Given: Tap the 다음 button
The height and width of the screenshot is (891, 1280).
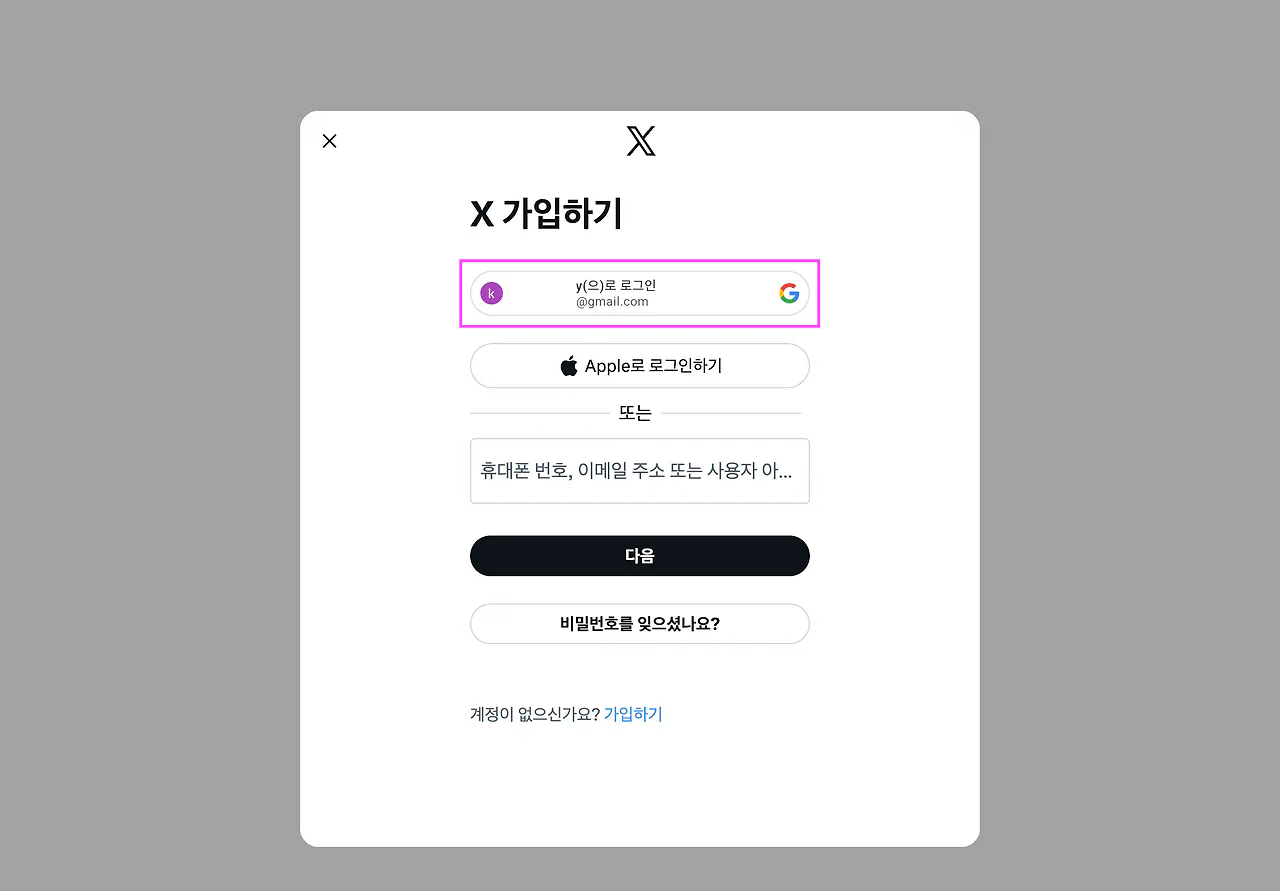Looking at the screenshot, I should pos(639,556).
